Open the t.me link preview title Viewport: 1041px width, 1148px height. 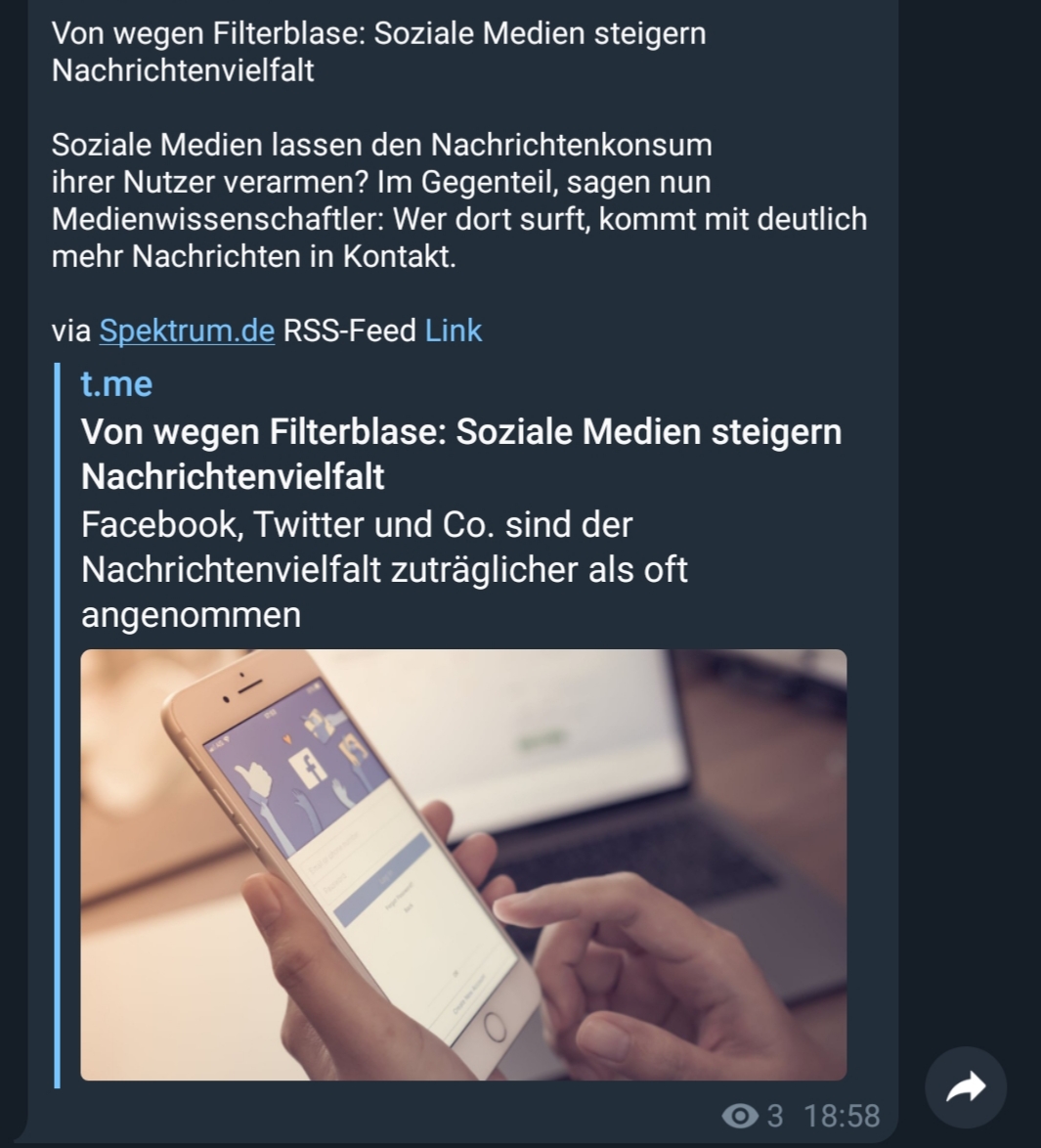[x=460, y=454]
